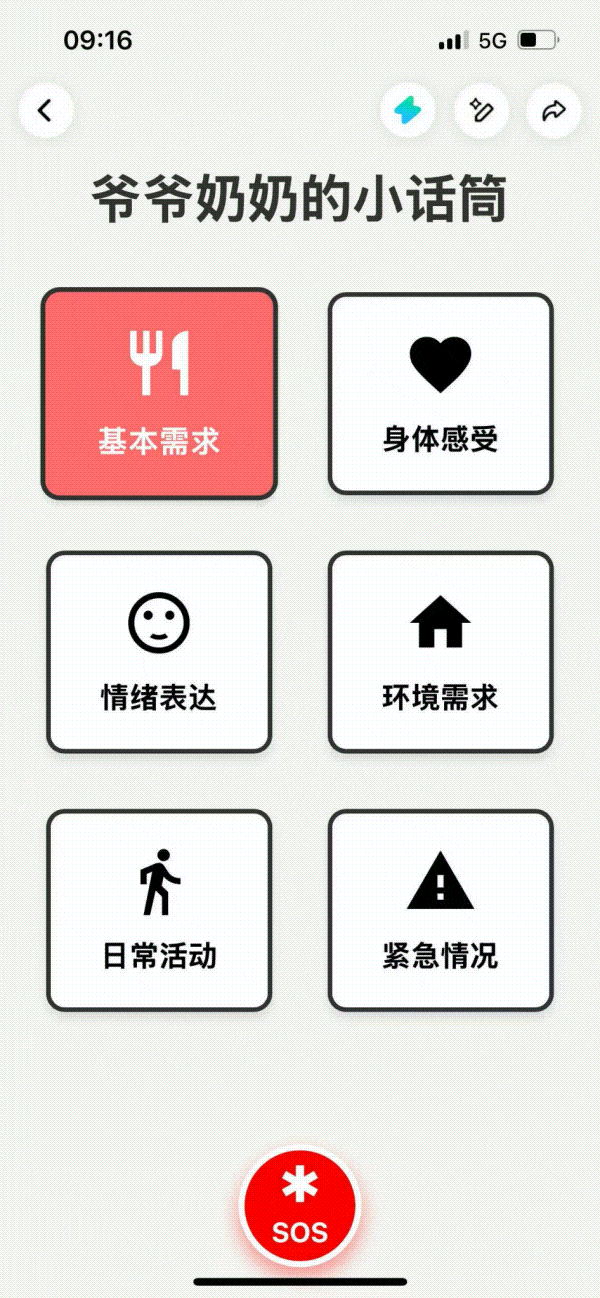Select the 基本需求 card
Viewport: 600px width, 1298px height.
tap(159, 393)
